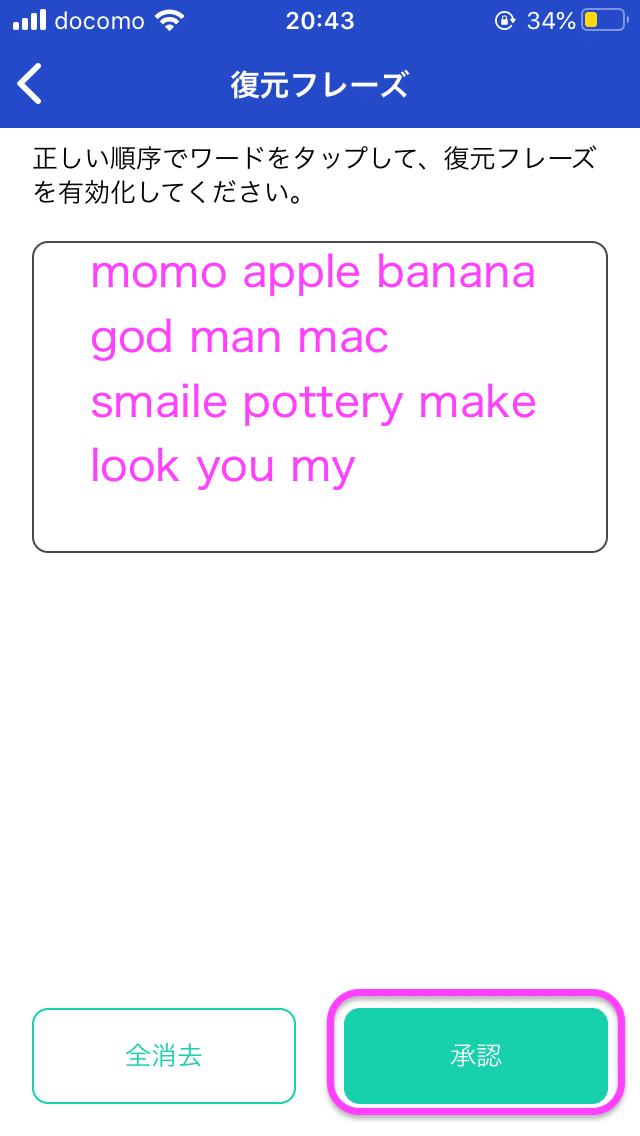Go back using the header arrow

(x=31, y=84)
